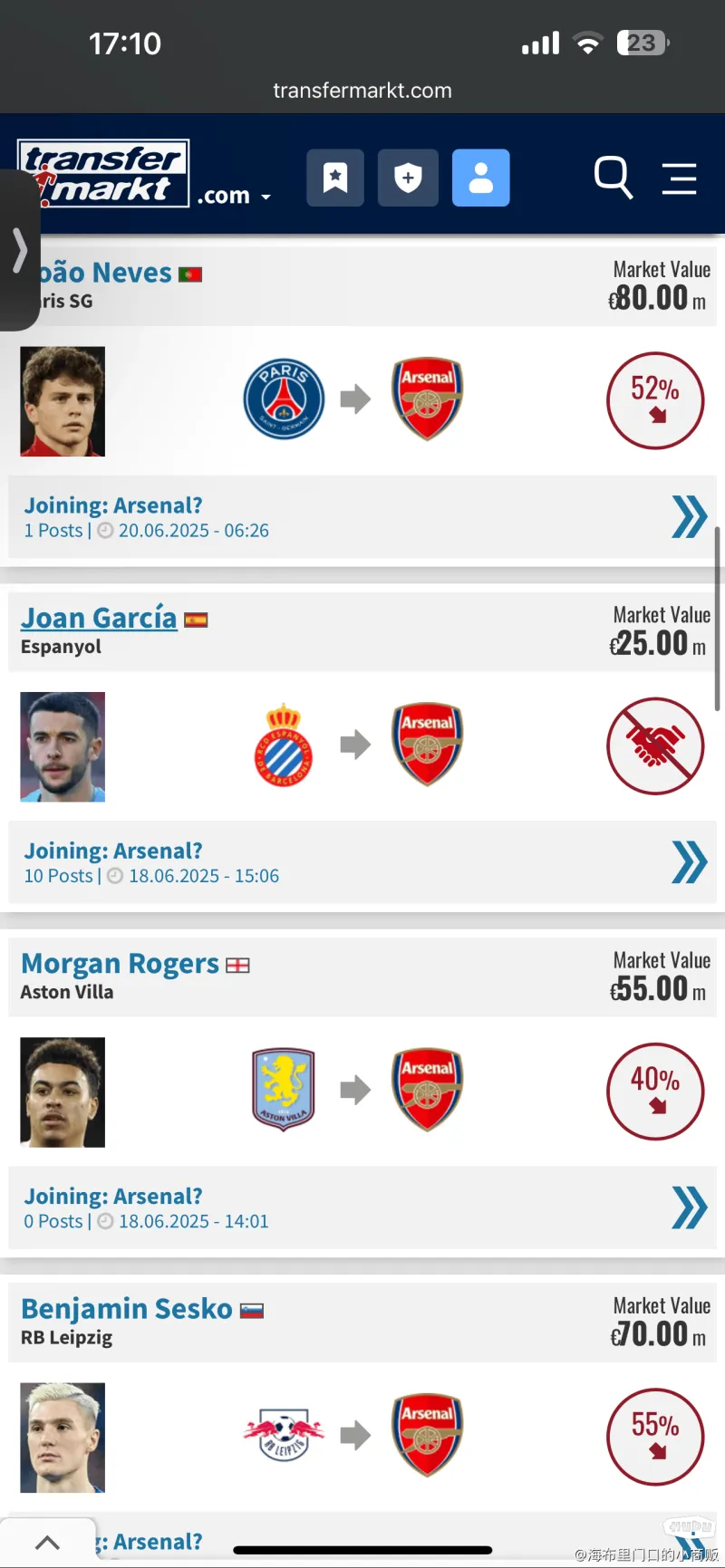Screen dimensions: 725x1568
Task: Open the bookmark watchlist icon
Action: [x=335, y=178]
